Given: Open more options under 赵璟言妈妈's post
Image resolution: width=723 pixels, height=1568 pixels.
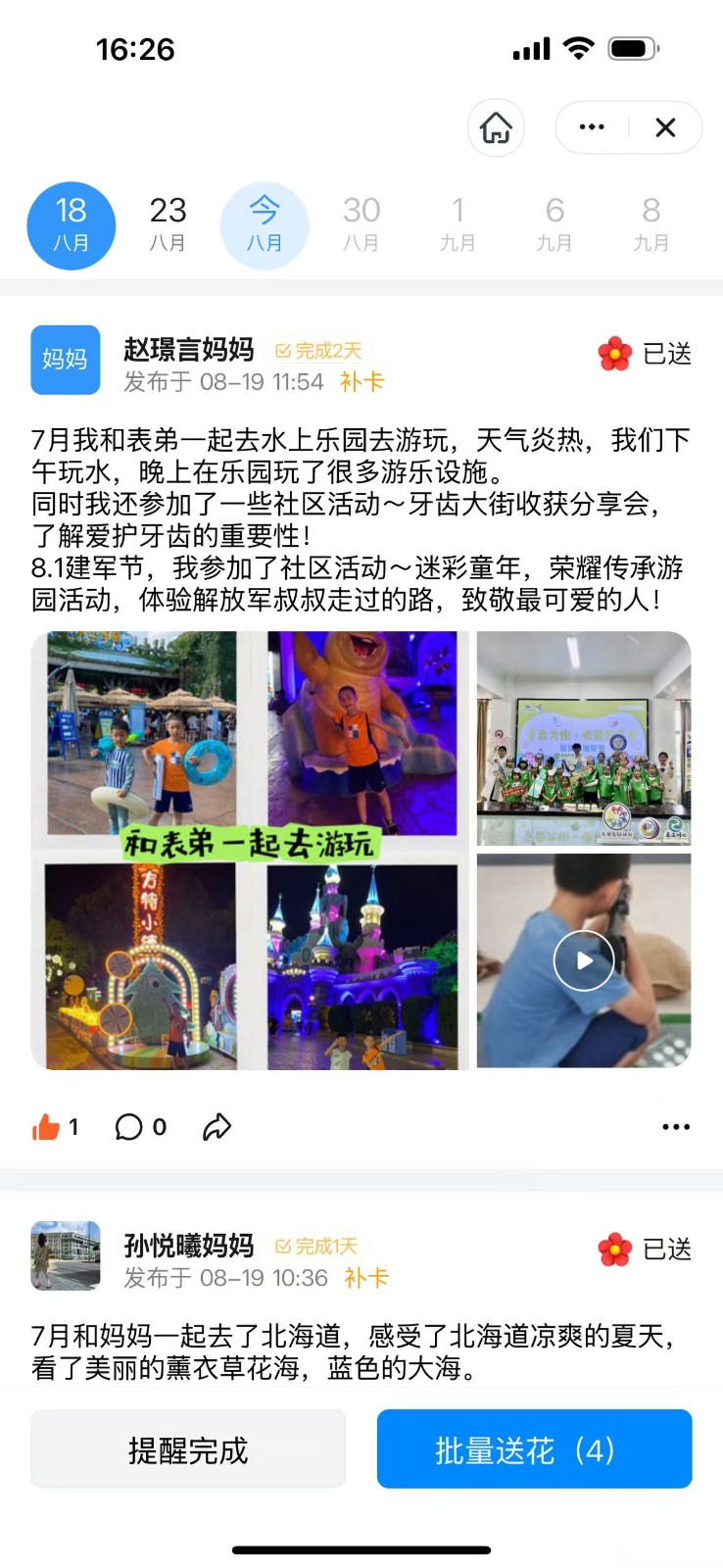Looking at the screenshot, I should point(675,1127).
